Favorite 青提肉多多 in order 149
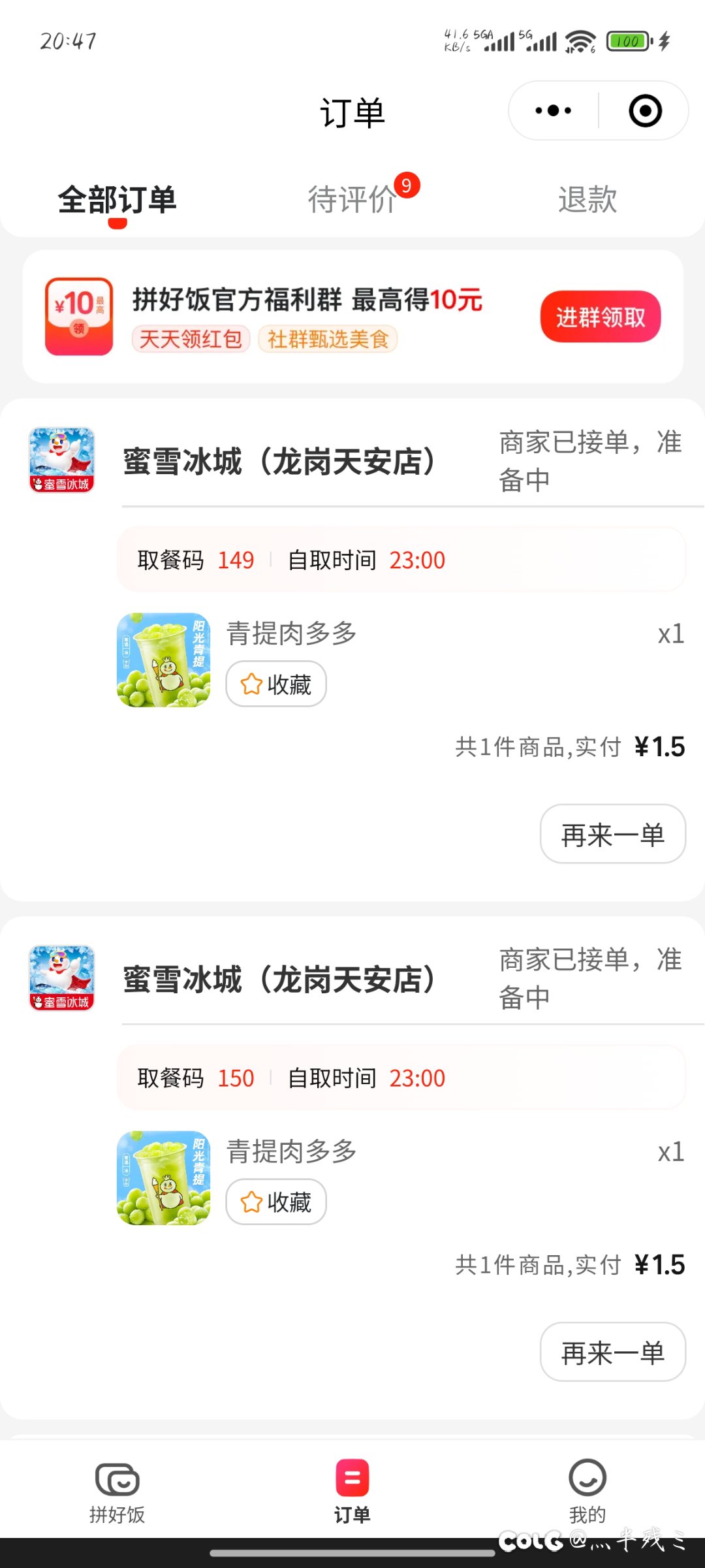This screenshot has height=1568, width=705. pos(276,684)
